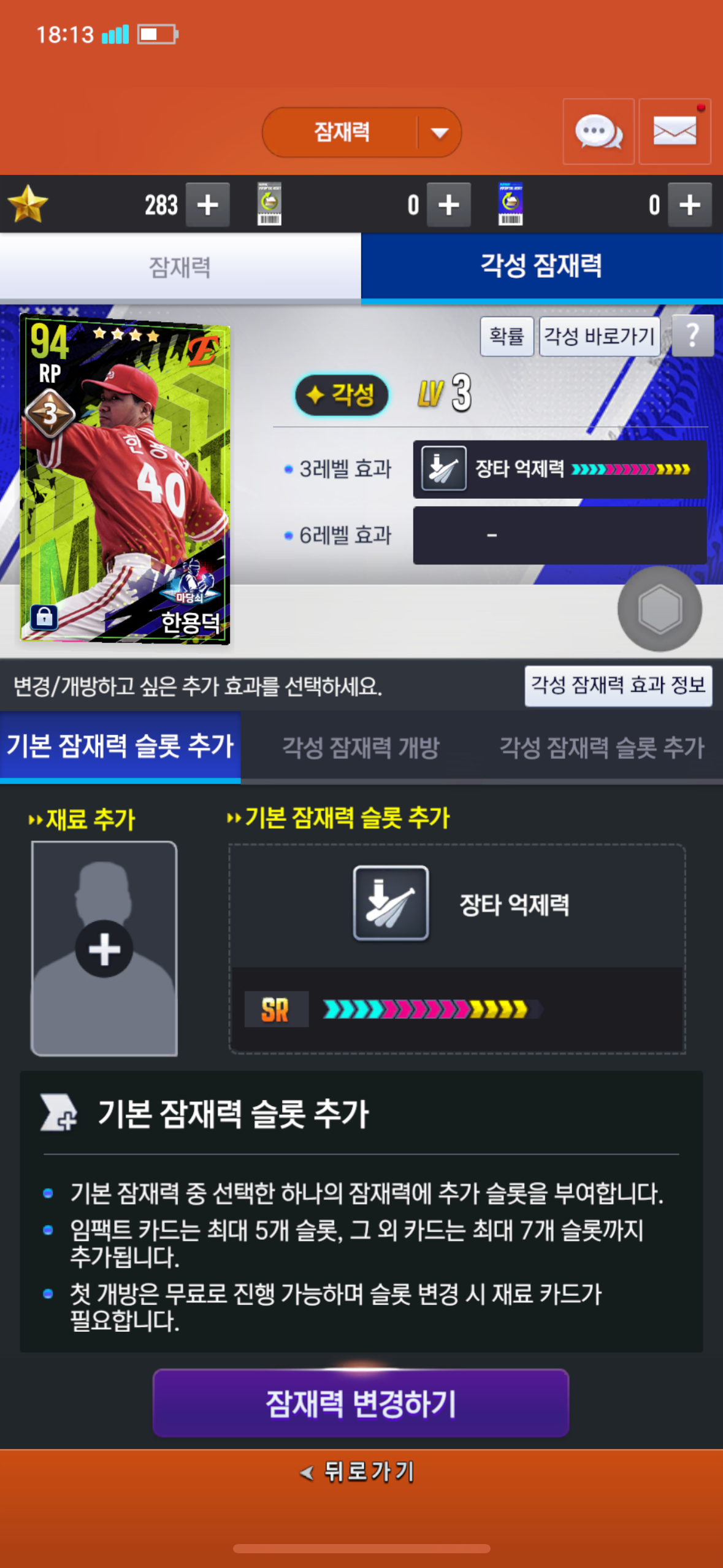Add more stars with the plus button
This screenshot has height=1568, width=723.
pos(207,205)
